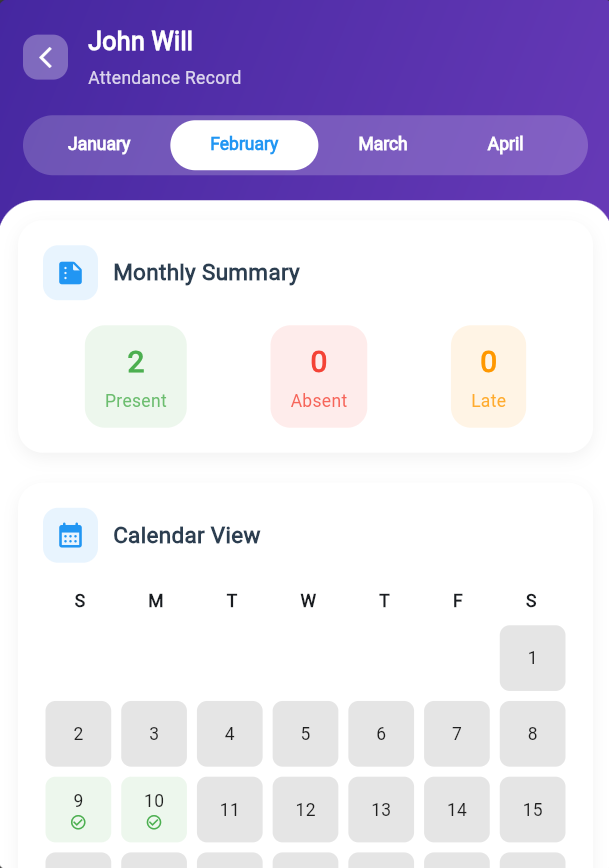Open day 8 on the calendar

(532, 734)
